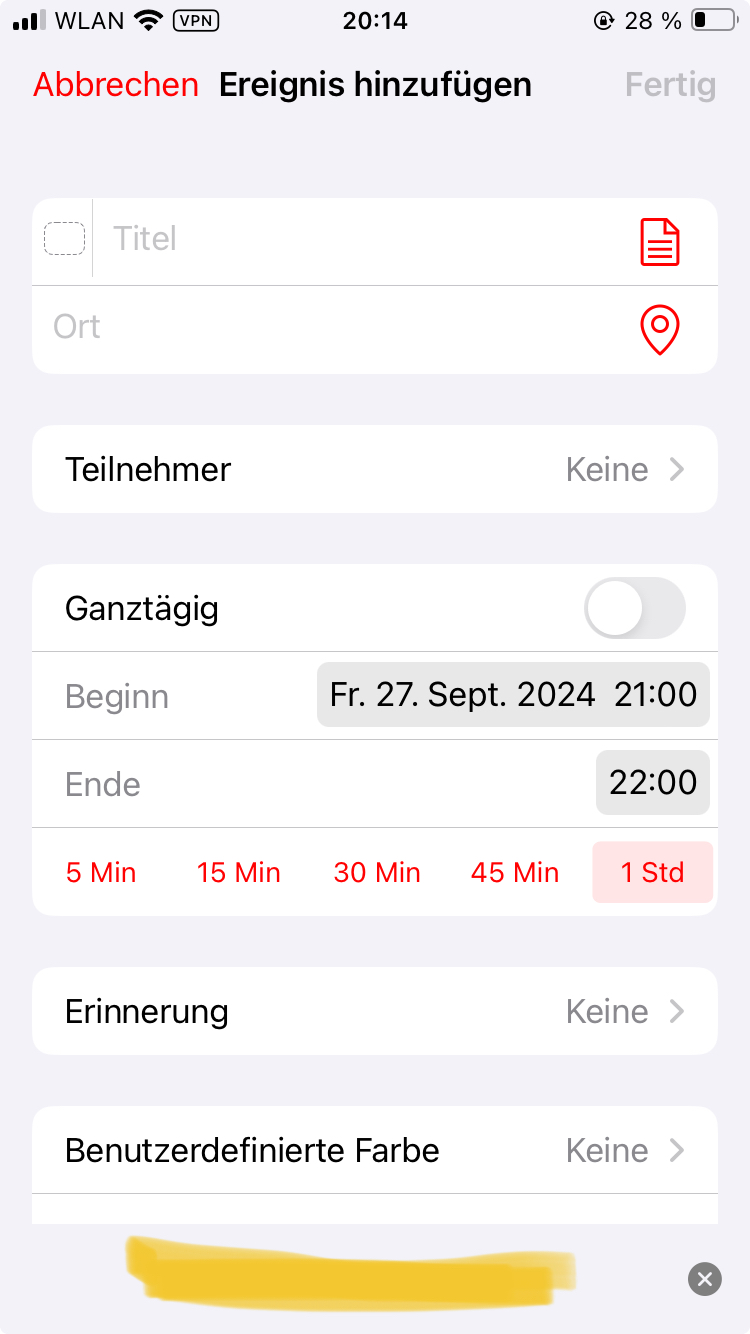Open Benutzerdefinierte Farbe options
750x1334 pixels.
coord(375,1151)
